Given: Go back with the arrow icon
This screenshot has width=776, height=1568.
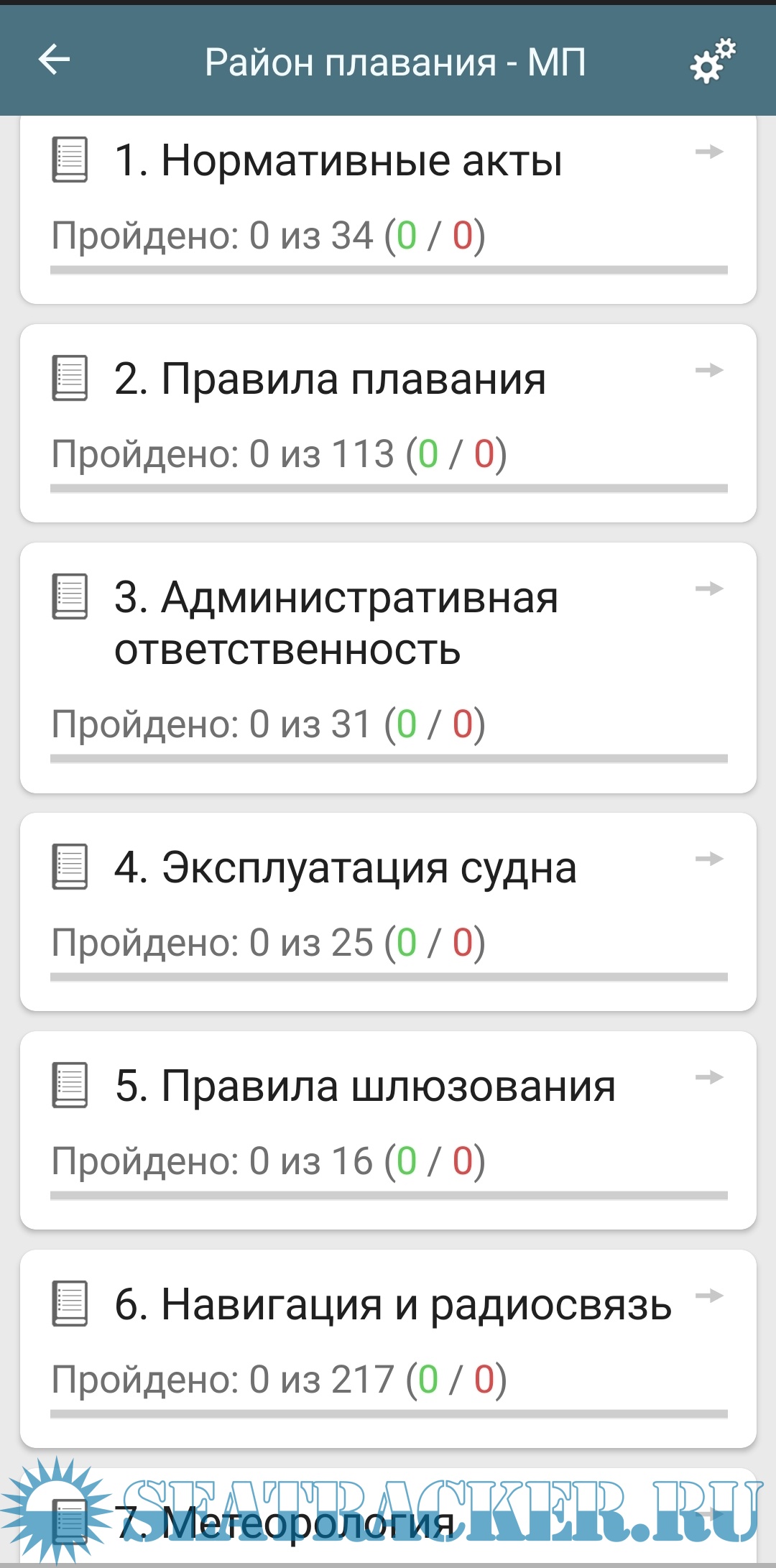Looking at the screenshot, I should tap(54, 60).
